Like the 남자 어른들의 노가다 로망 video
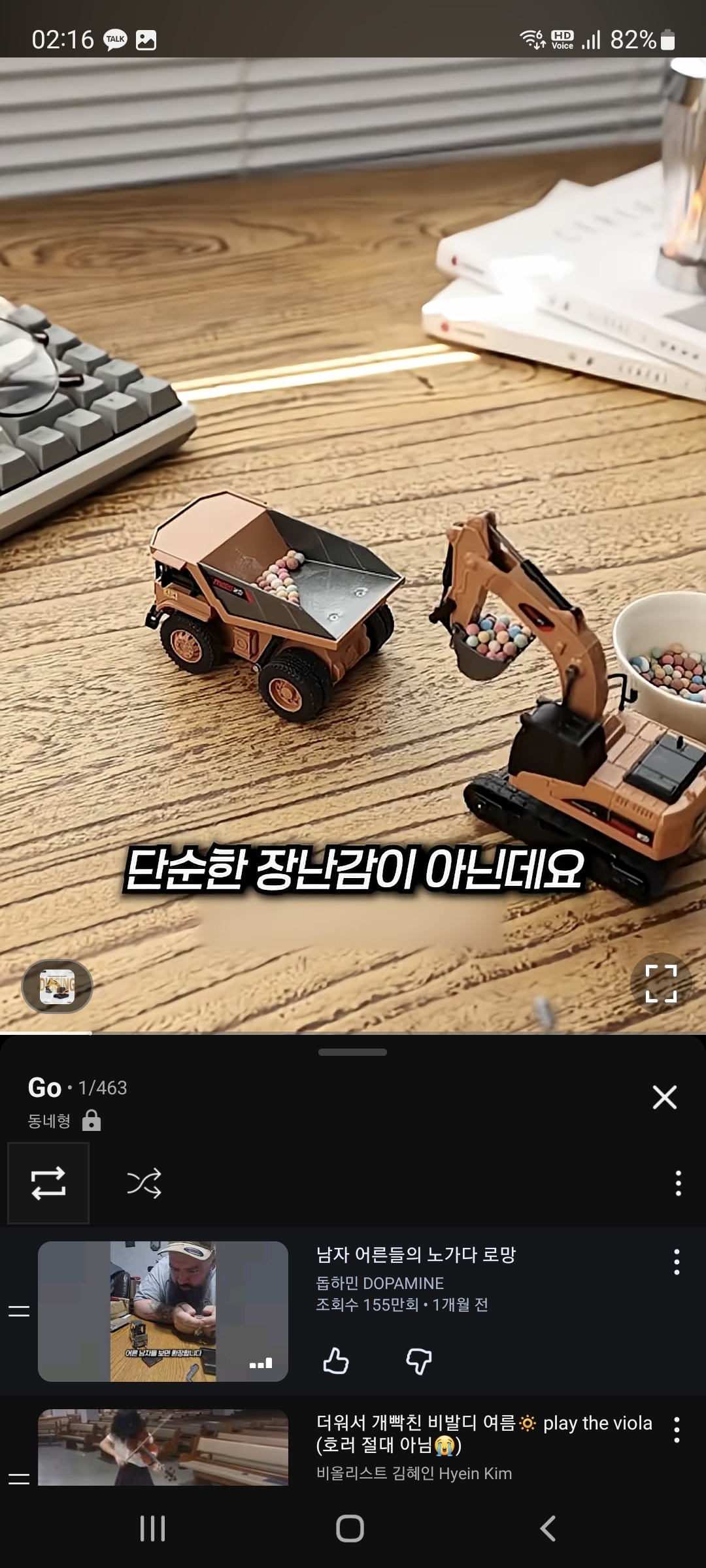 336,1361
